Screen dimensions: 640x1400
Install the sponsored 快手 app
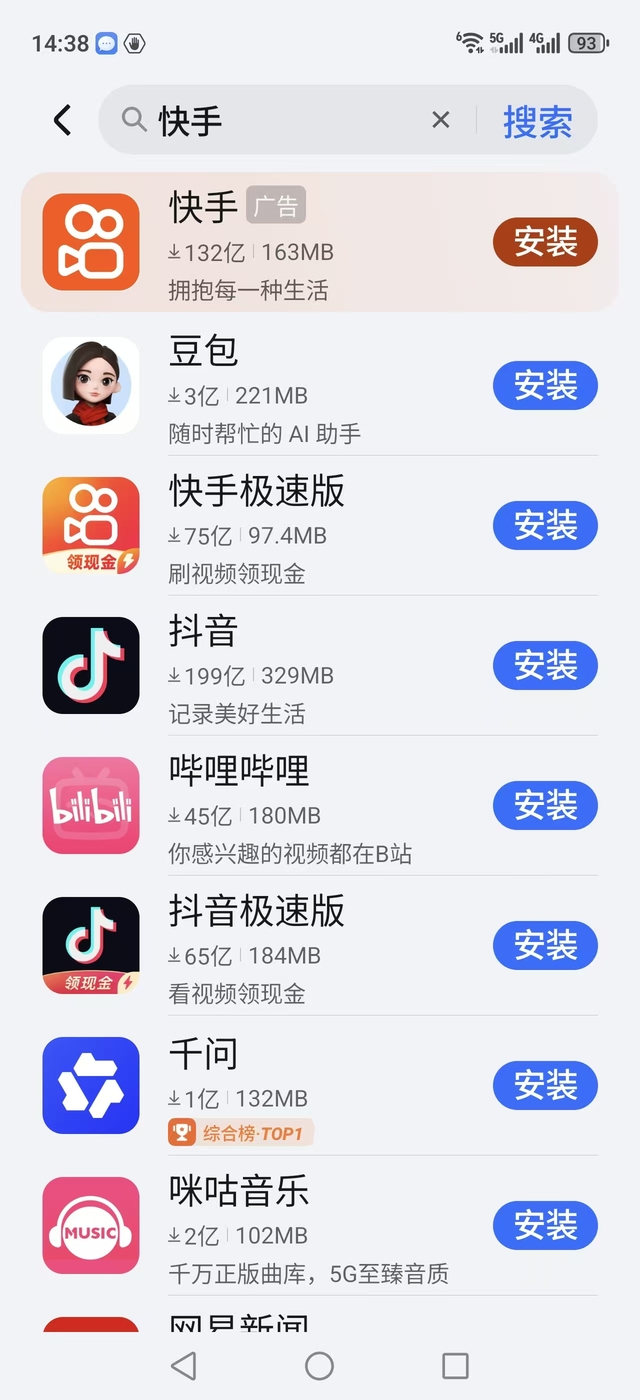click(545, 242)
